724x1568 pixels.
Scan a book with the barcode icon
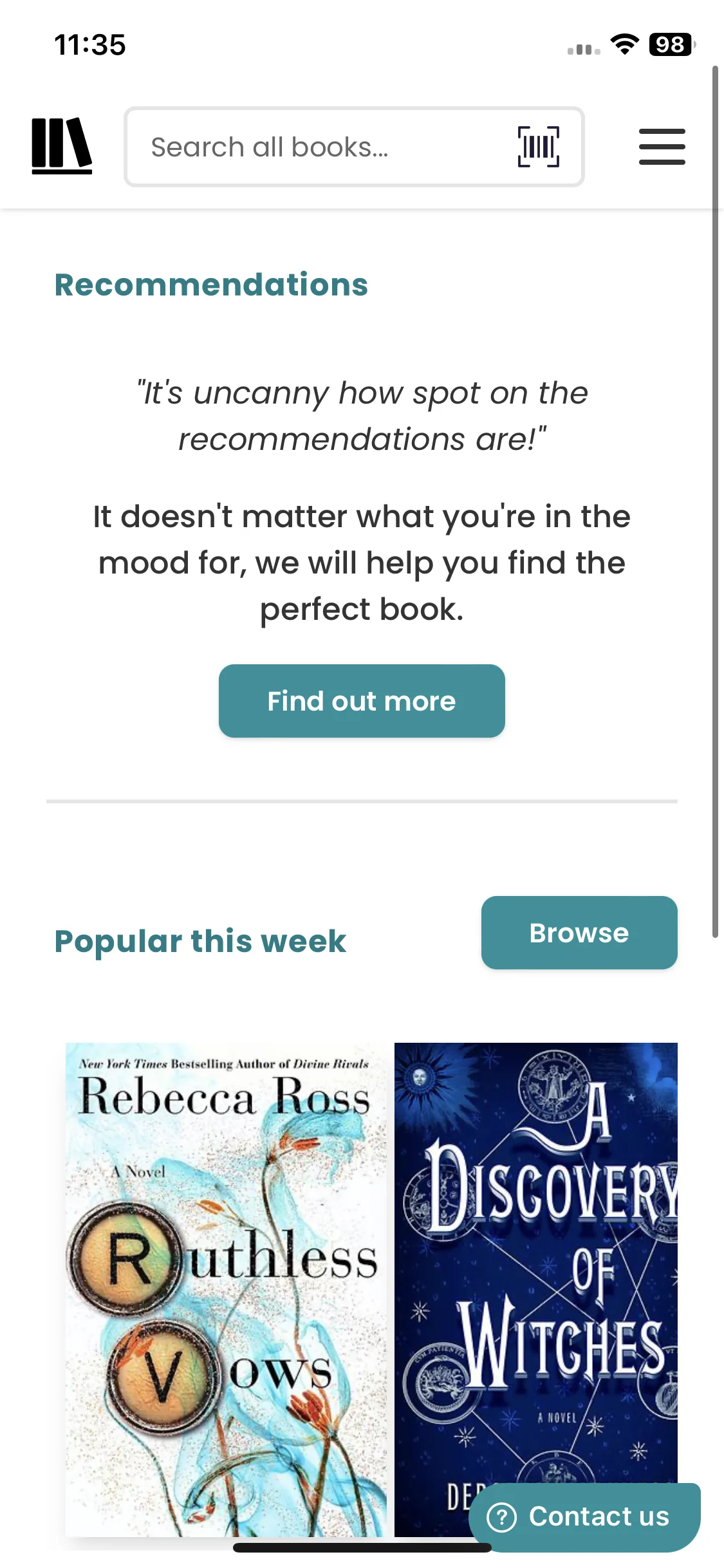538,147
